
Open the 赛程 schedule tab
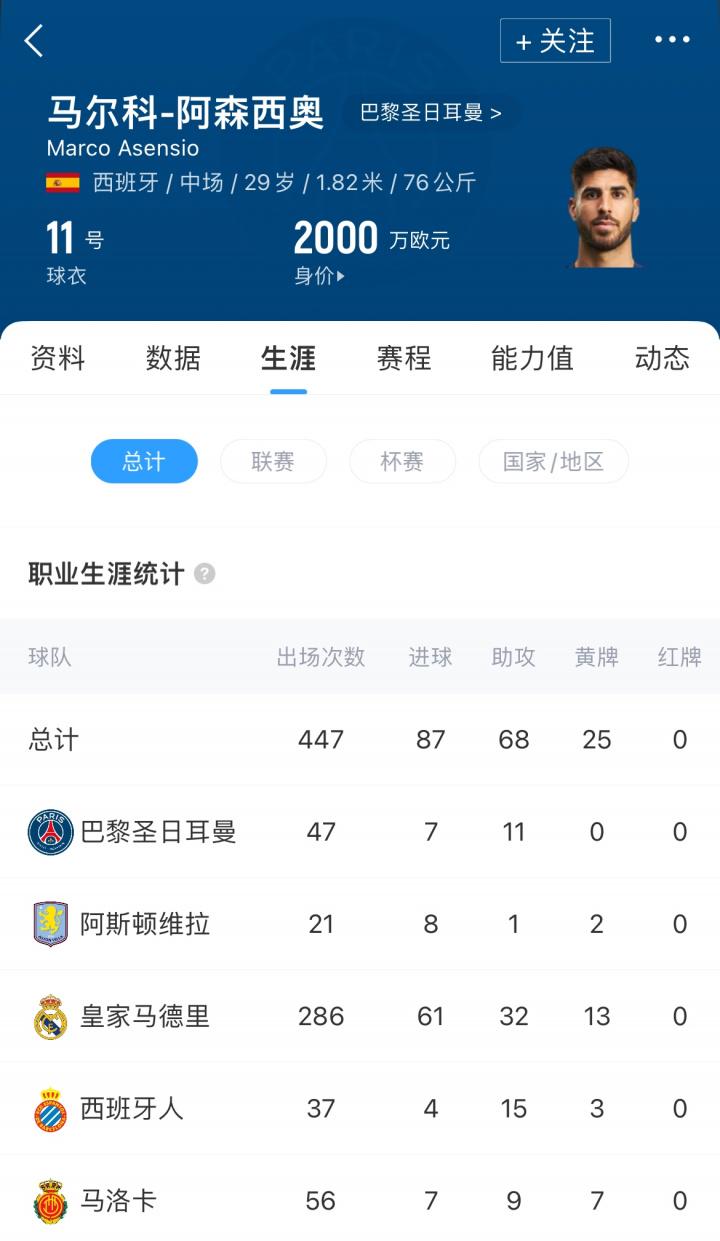click(x=406, y=358)
